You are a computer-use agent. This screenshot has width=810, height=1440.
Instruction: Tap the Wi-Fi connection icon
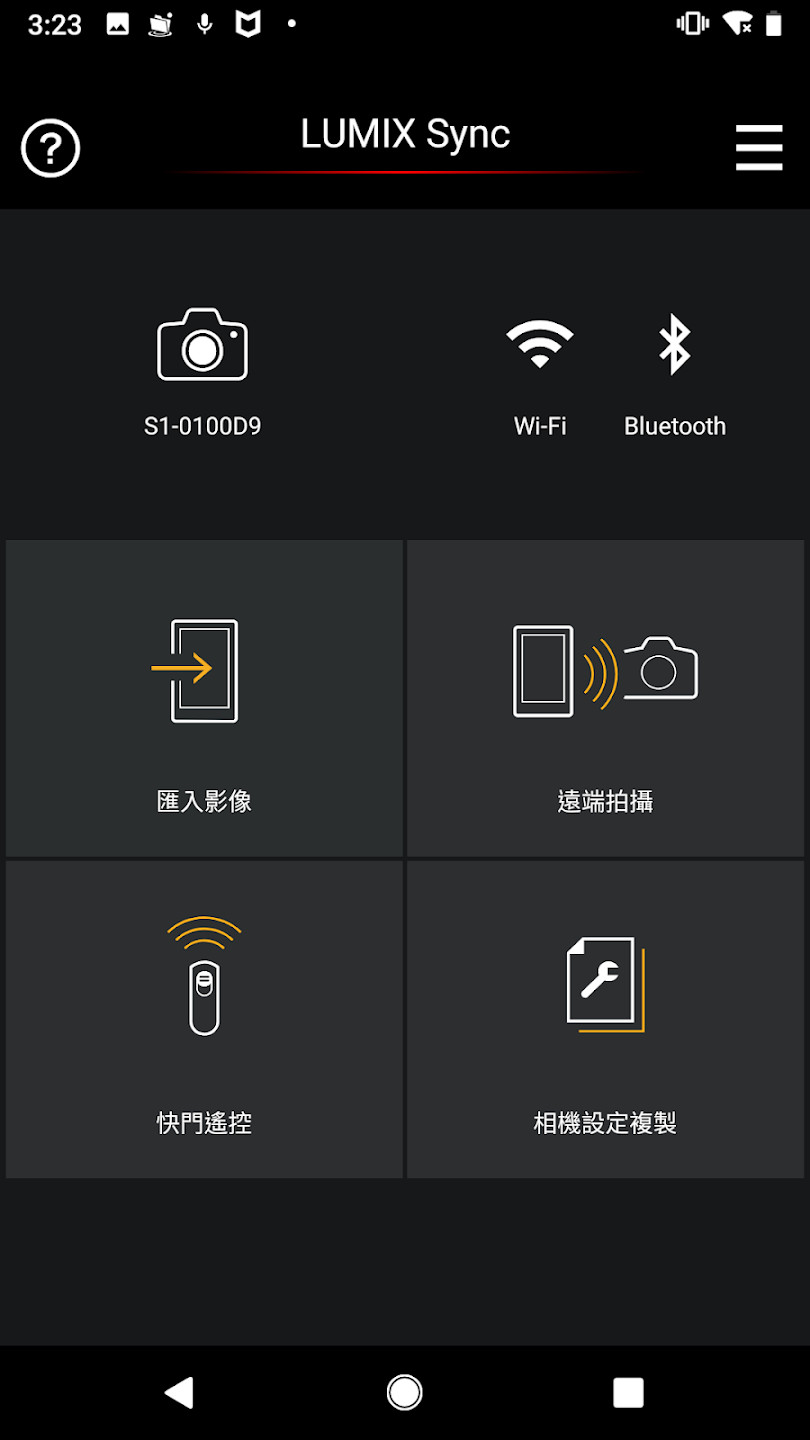click(x=540, y=345)
